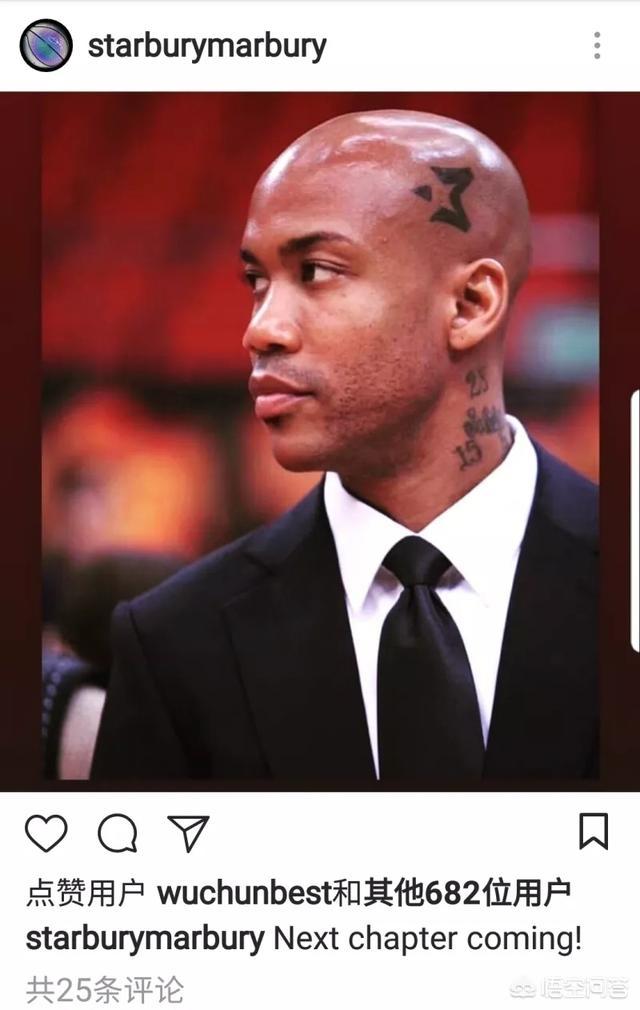Tap the starburymarbury username in header
The image size is (640, 1010).
point(207,45)
